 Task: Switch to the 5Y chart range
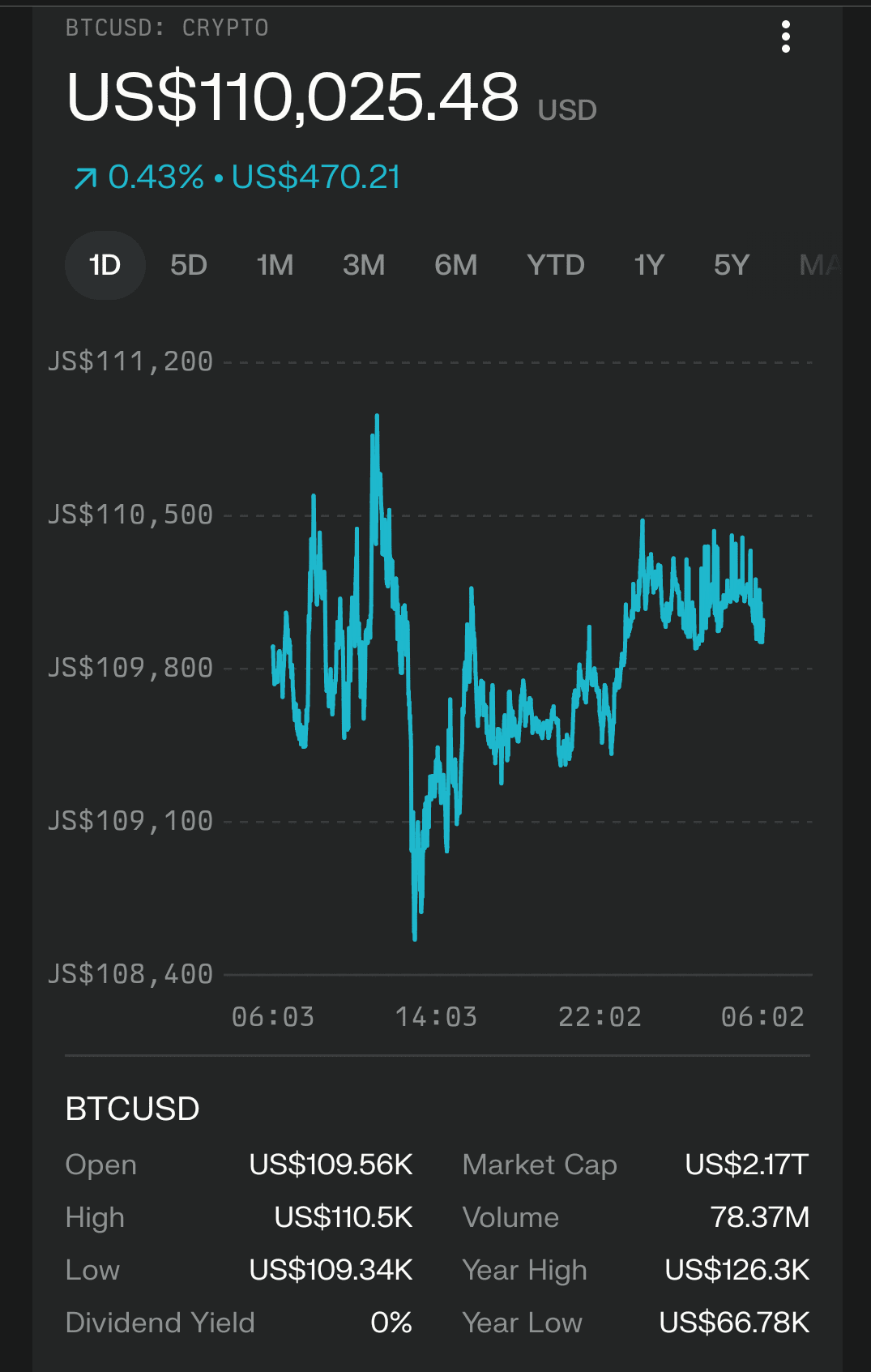click(731, 265)
